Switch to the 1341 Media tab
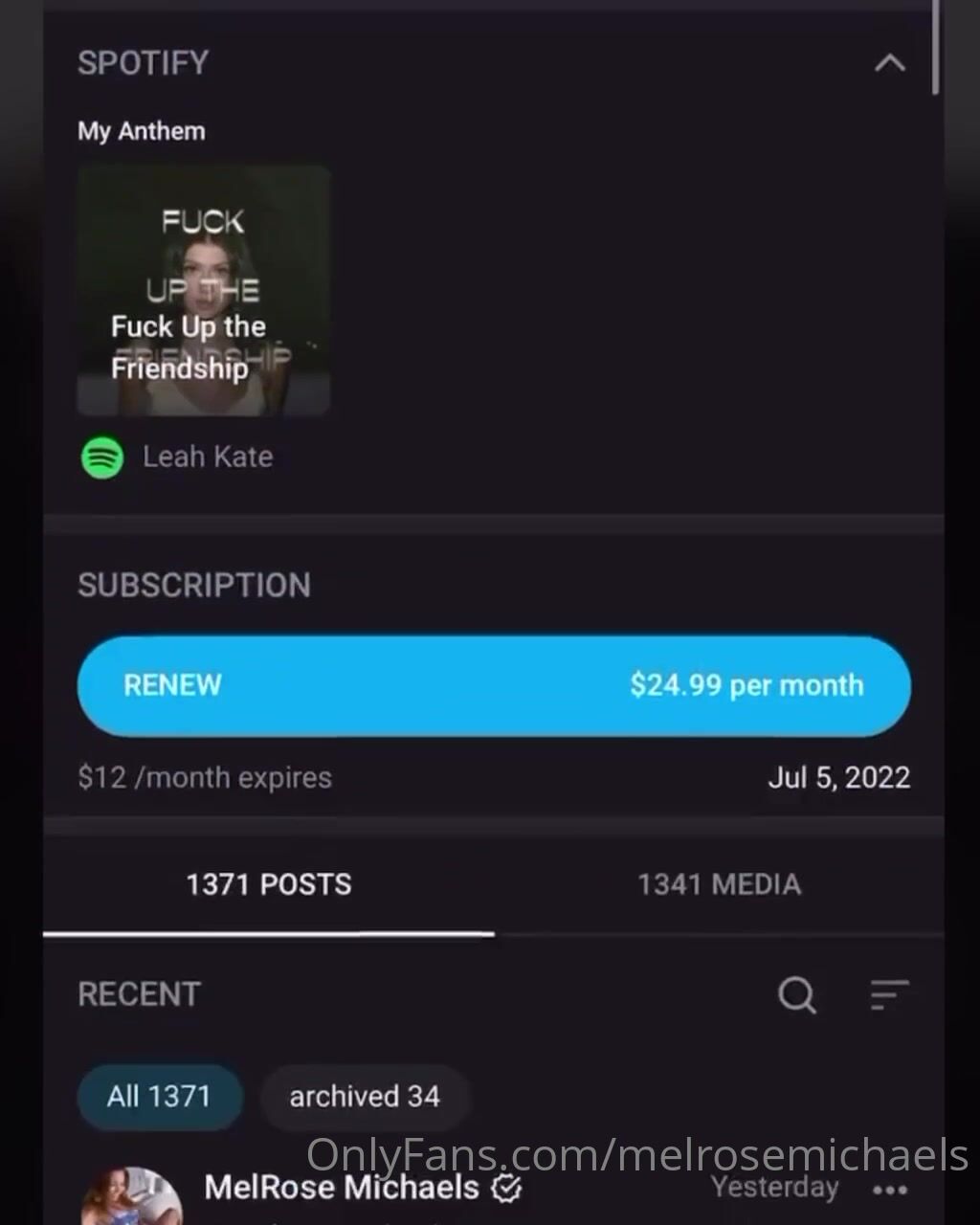The image size is (980, 1225). coord(719,884)
